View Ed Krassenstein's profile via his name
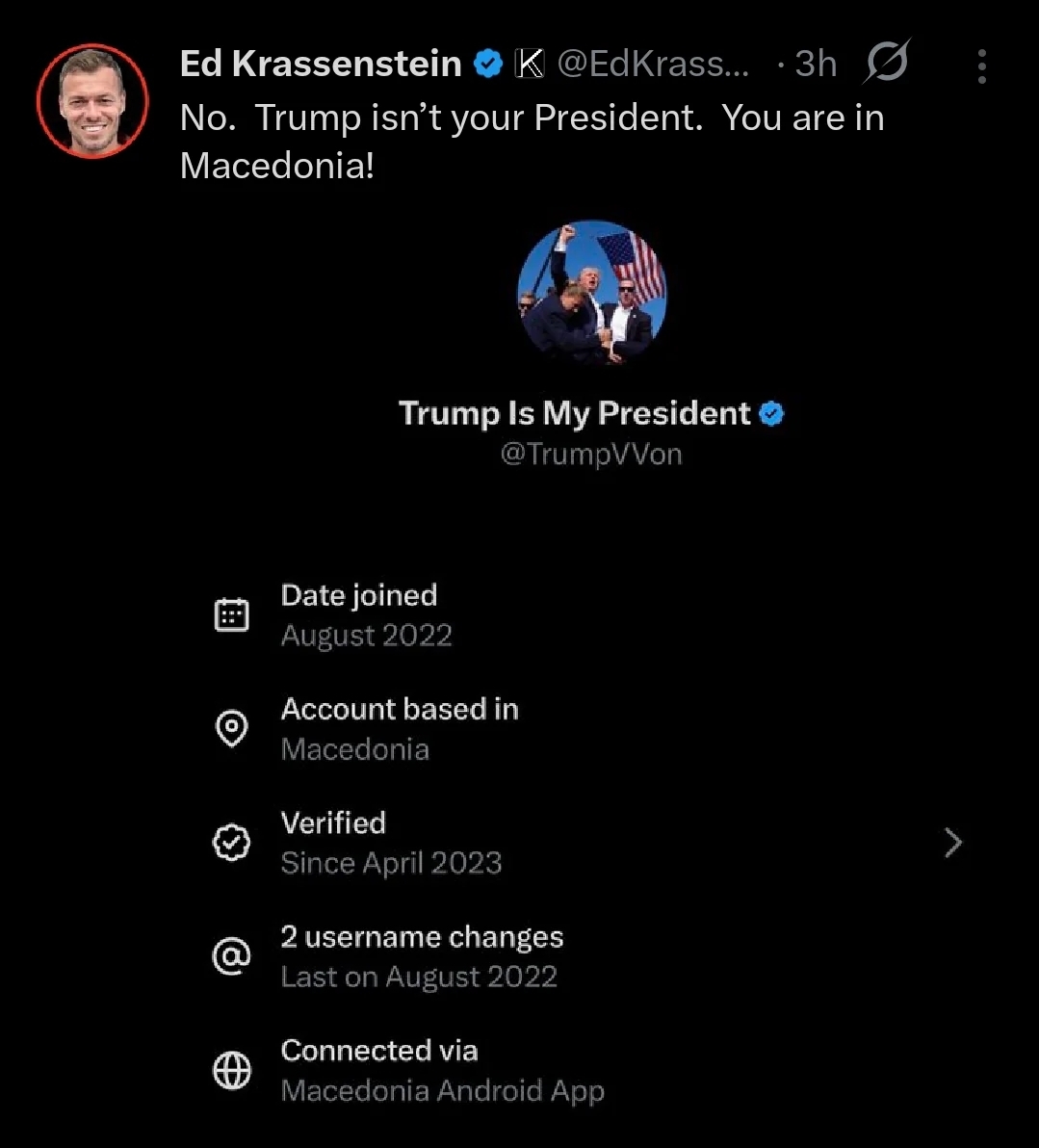The width and height of the screenshot is (1039, 1148). coord(321,64)
